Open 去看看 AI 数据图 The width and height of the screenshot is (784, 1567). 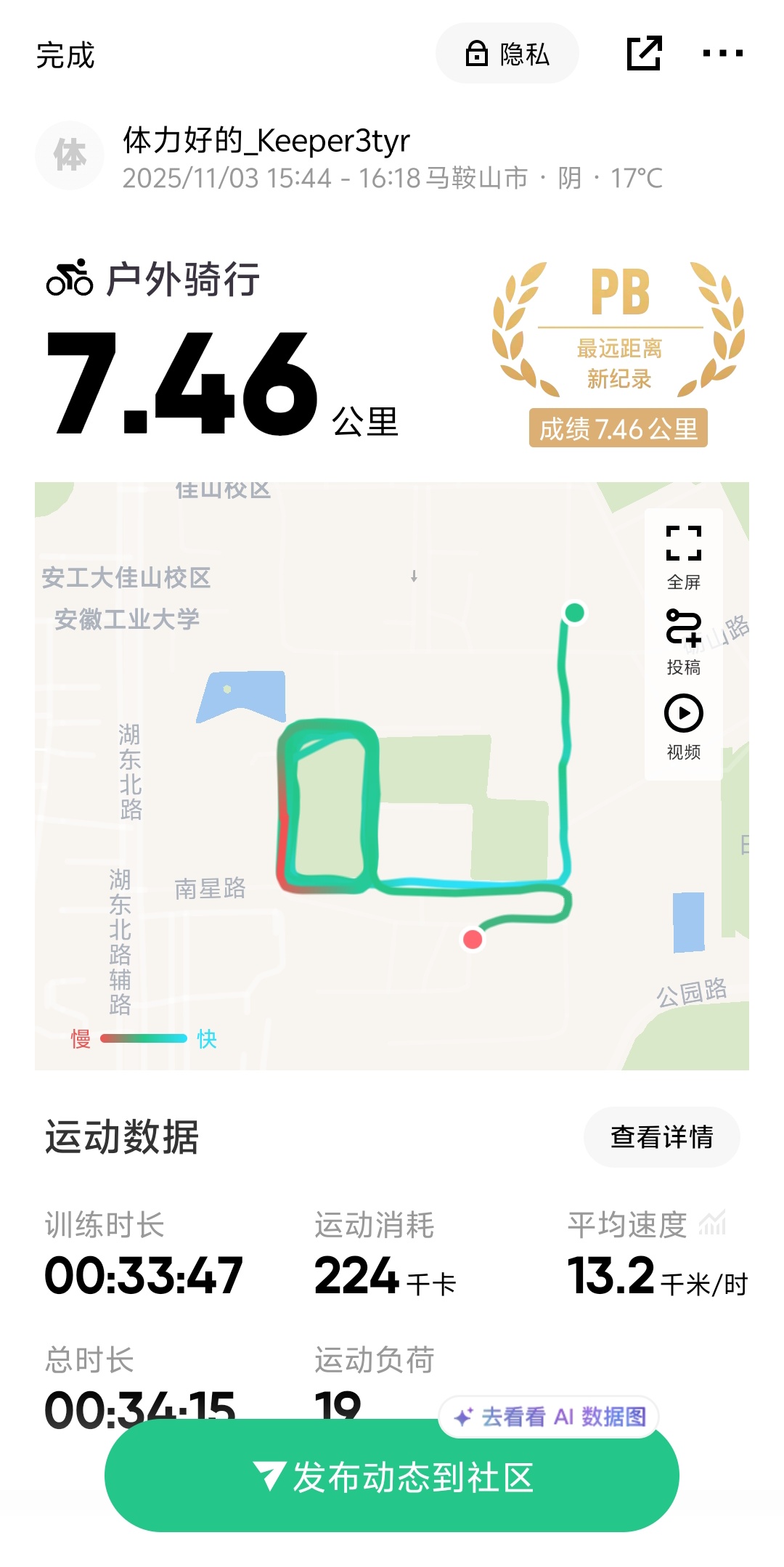click(x=549, y=1417)
